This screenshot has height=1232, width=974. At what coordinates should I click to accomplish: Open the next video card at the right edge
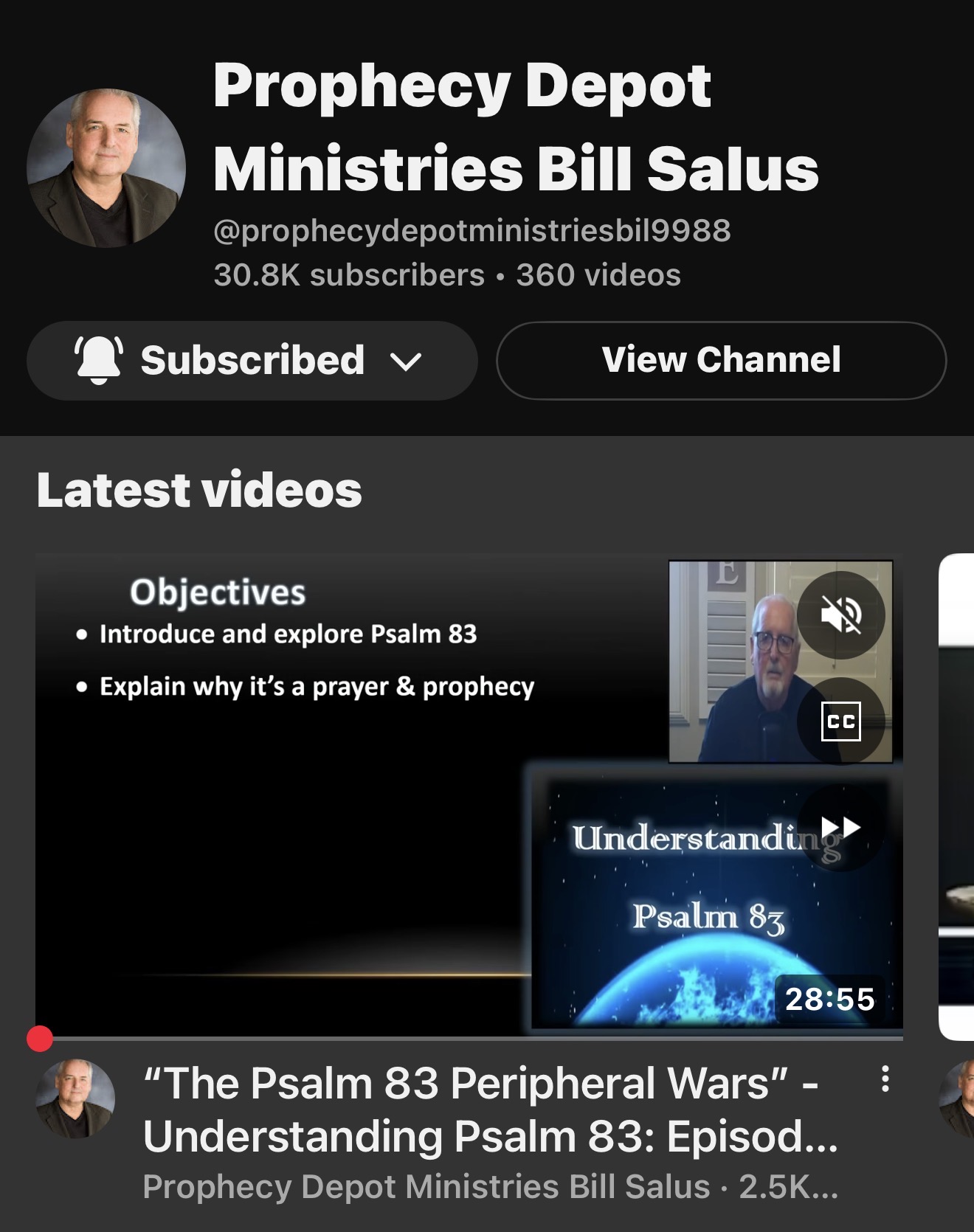(956, 797)
